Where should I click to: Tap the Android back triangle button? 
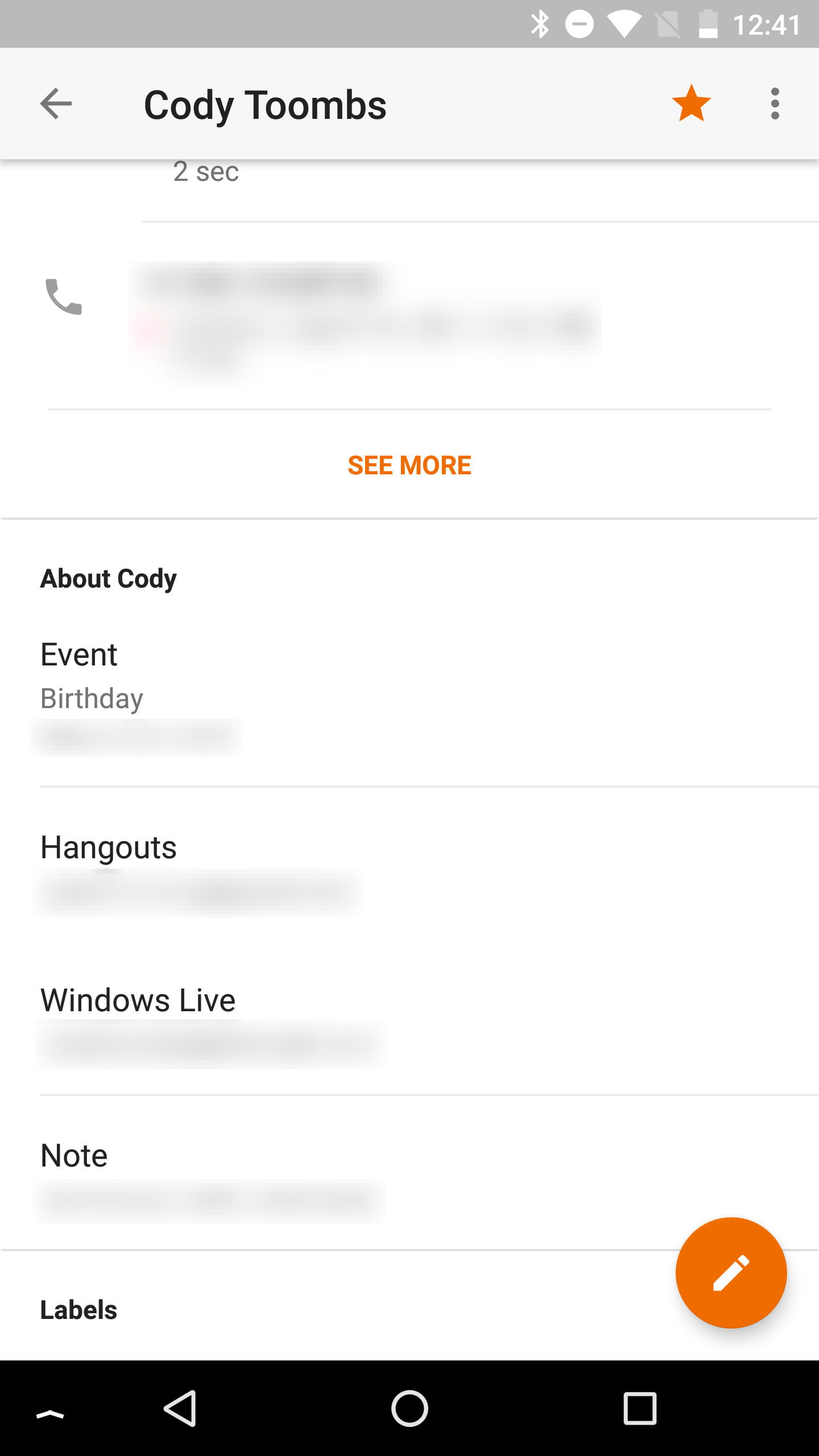click(181, 1409)
